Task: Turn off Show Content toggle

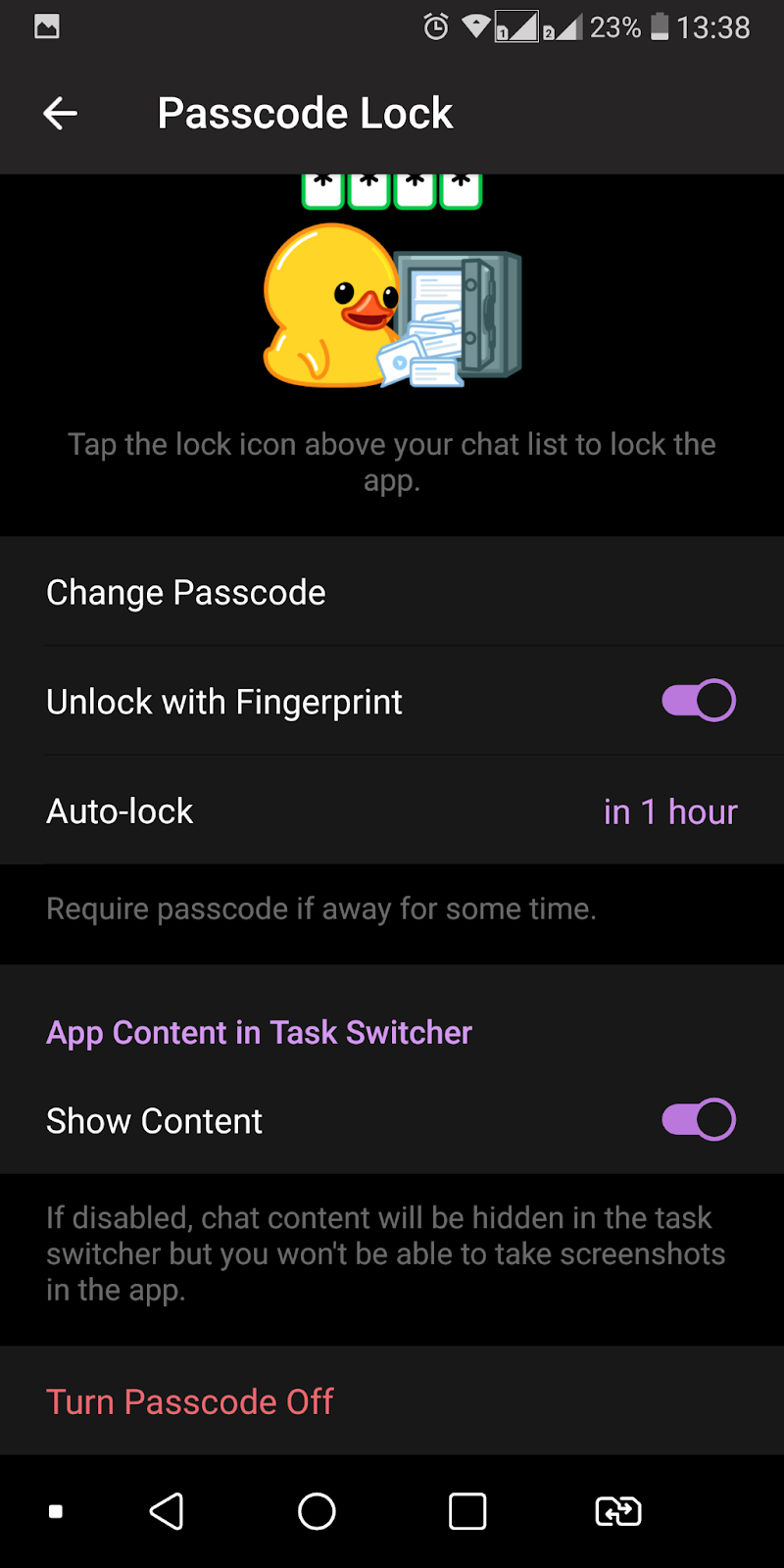Action: 698,1120
